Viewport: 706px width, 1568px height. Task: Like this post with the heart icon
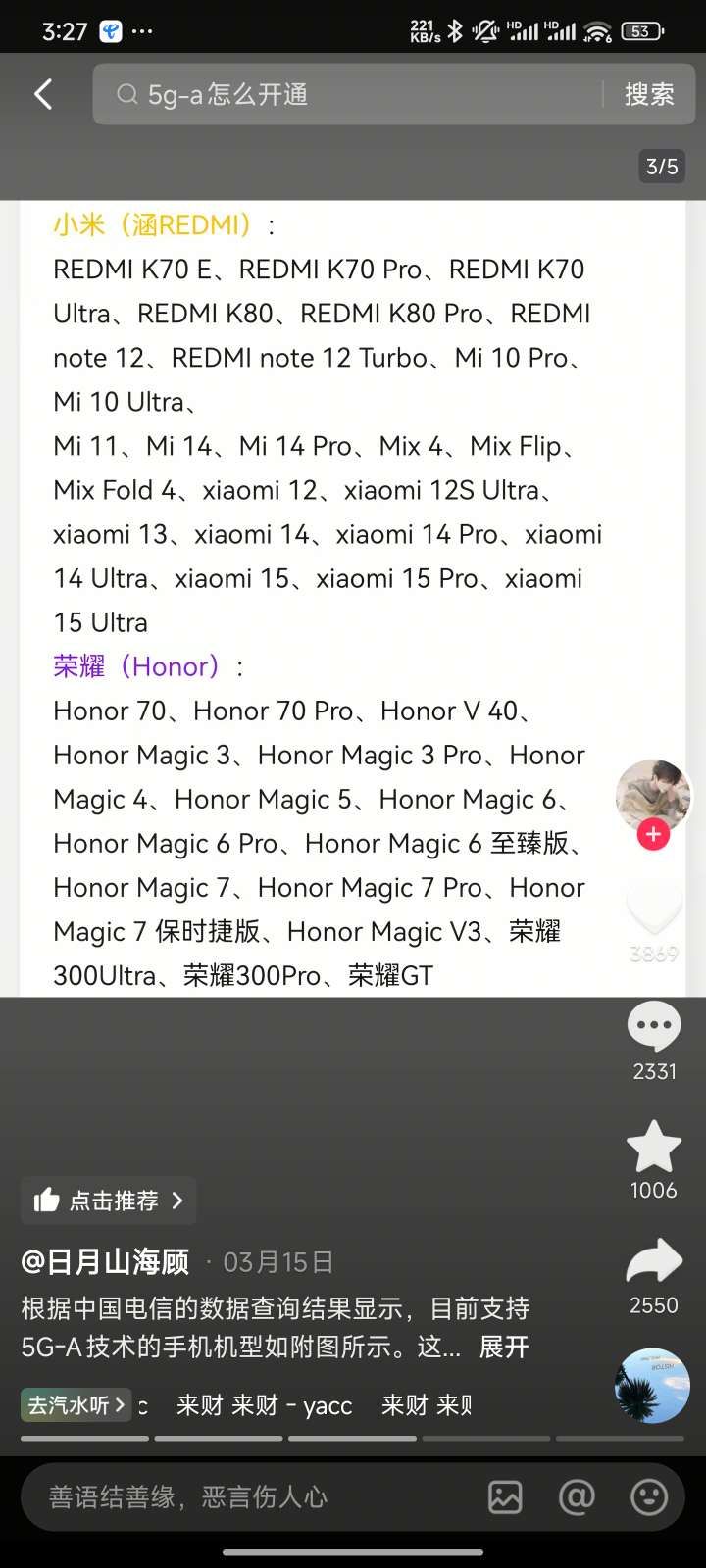(x=654, y=906)
